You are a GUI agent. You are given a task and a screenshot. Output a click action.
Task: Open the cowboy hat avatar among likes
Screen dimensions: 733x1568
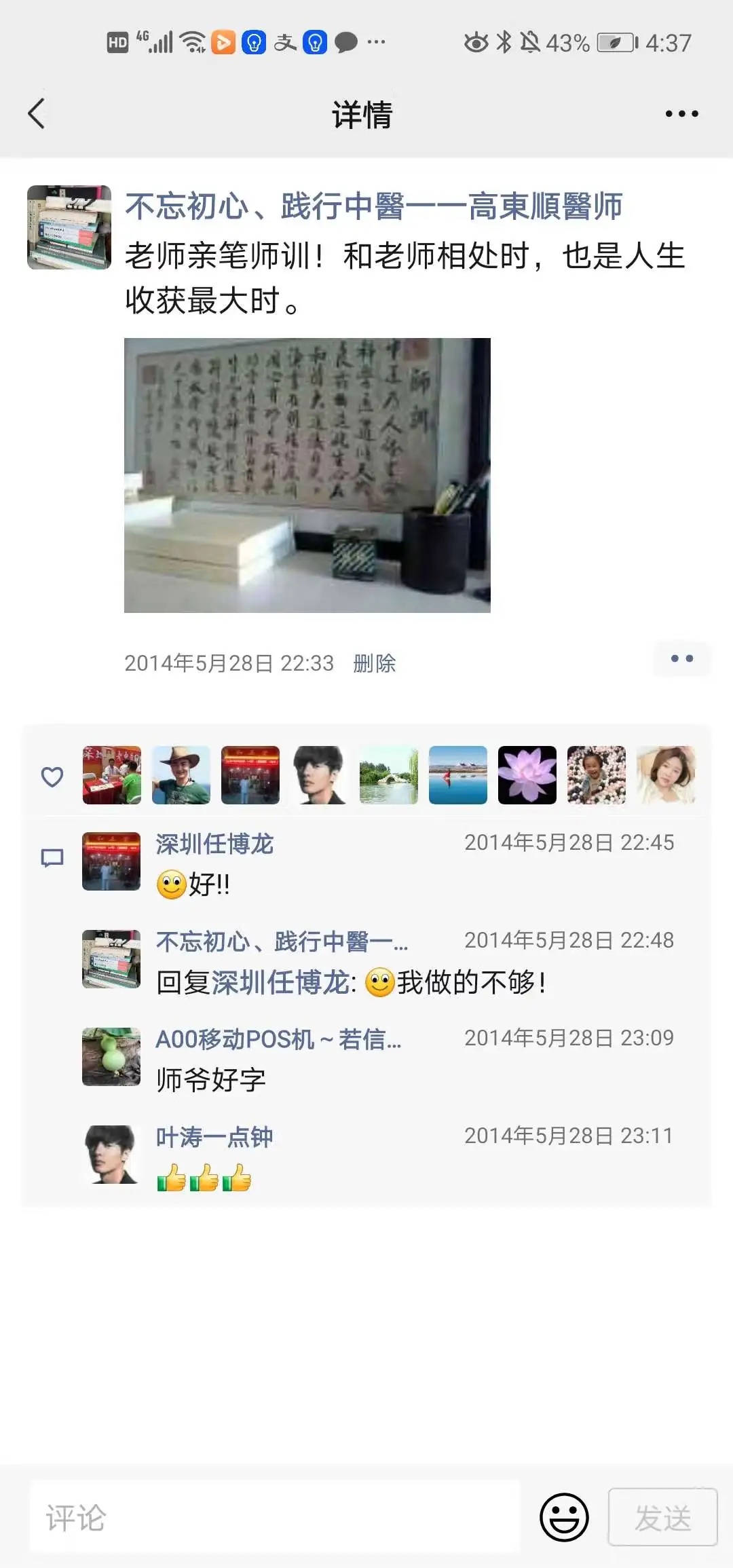[x=181, y=775]
